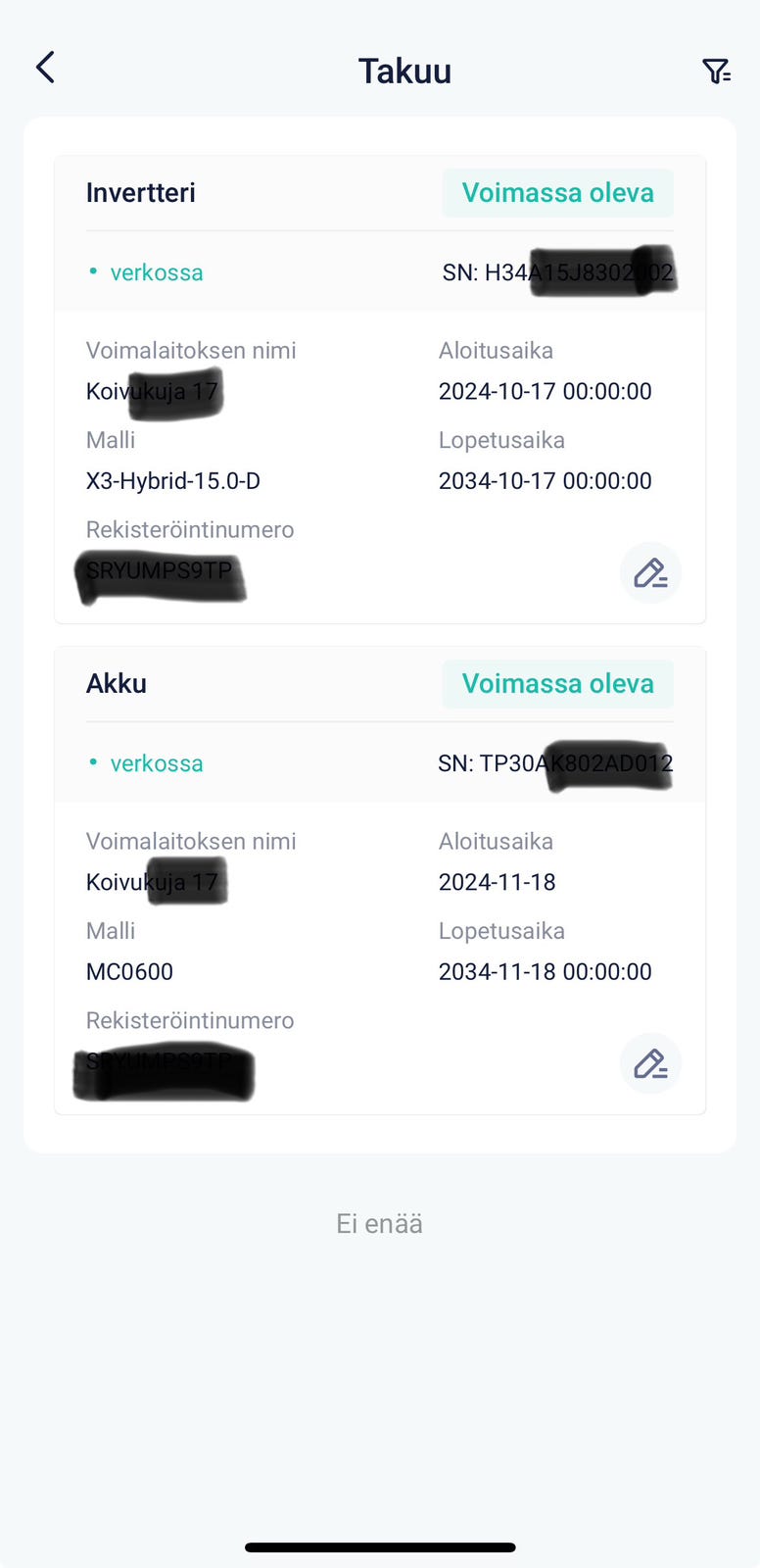Edit the Invertteri warranty entry
The width and height of the screenshot is (760, 1568).
pyautogui.click(x=650, y=572)
